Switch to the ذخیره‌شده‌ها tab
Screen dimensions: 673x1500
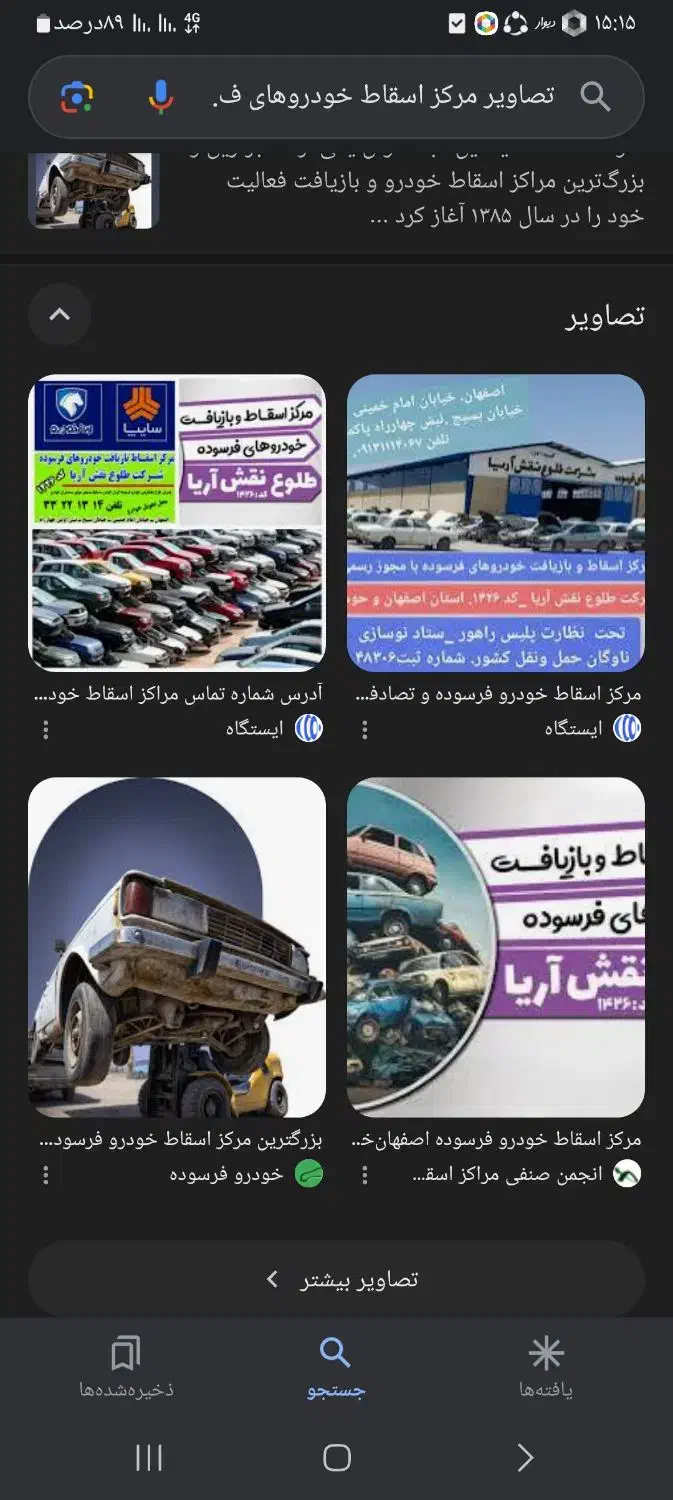coord(126,1368)
